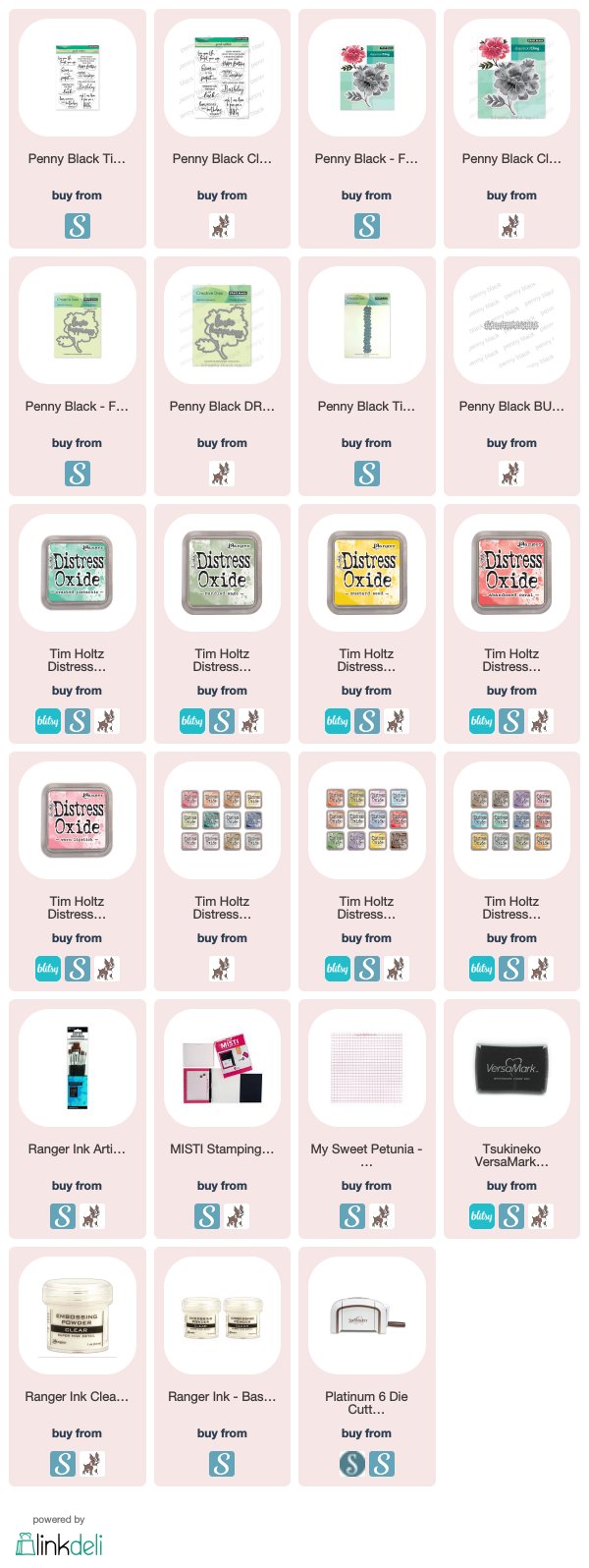Open Ranger Ink Clear embossing powder product

pos(78,1316)
